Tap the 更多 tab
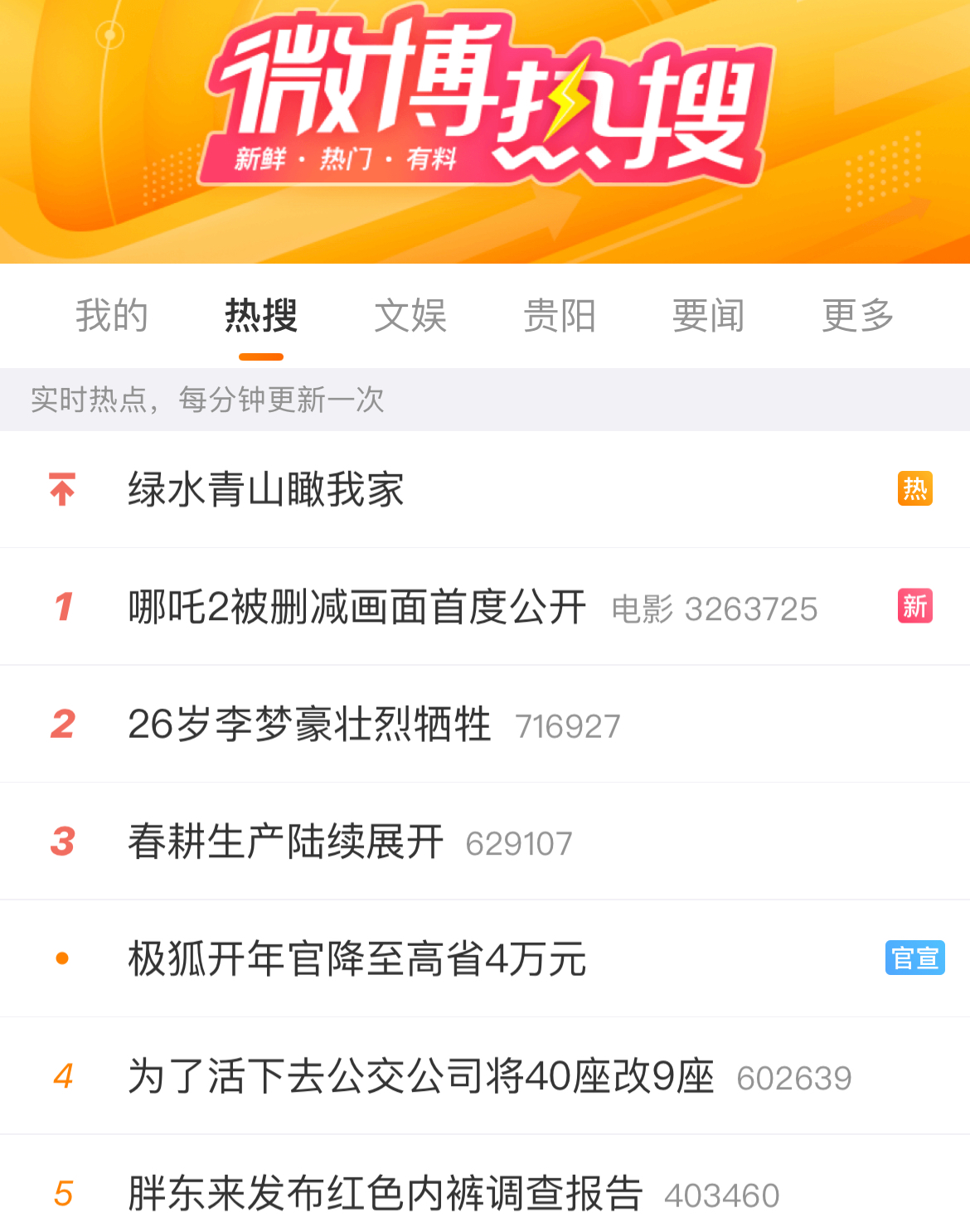 [858, 316]
